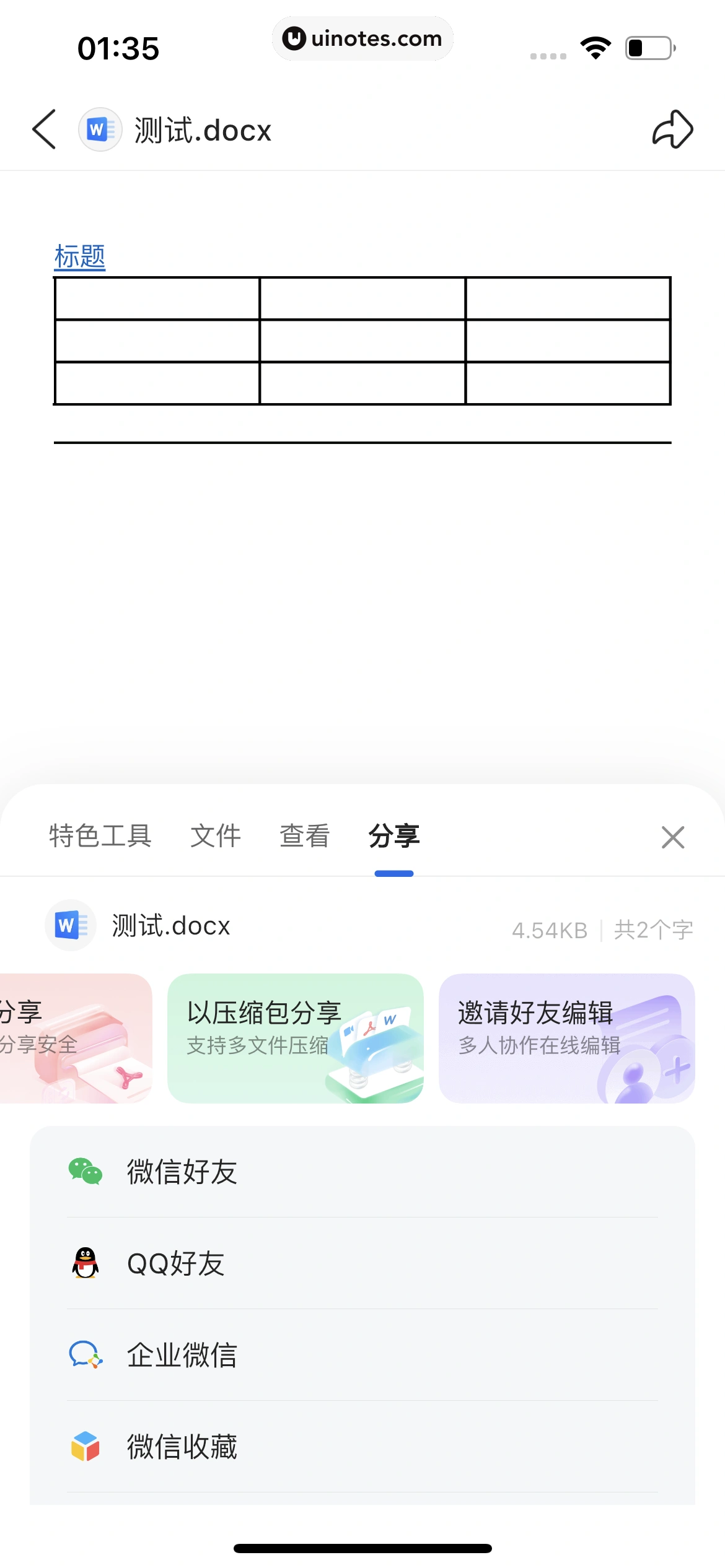The width and height of the screenshot is (725, 1568).
Task: Select the WeChat friends share icon
Action: point(84,1170)
